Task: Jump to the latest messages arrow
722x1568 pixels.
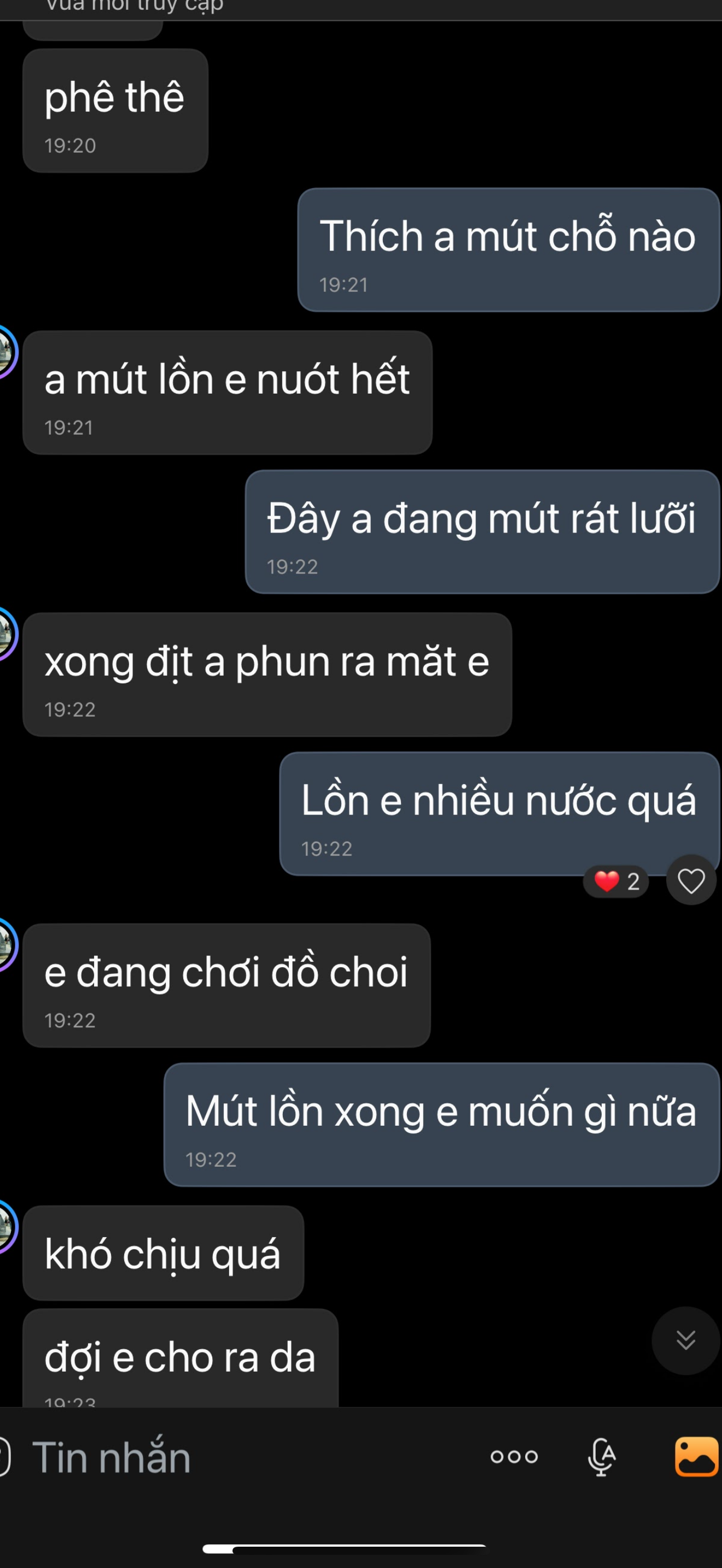Action: pyautogui.click(x=685, y=1341)
